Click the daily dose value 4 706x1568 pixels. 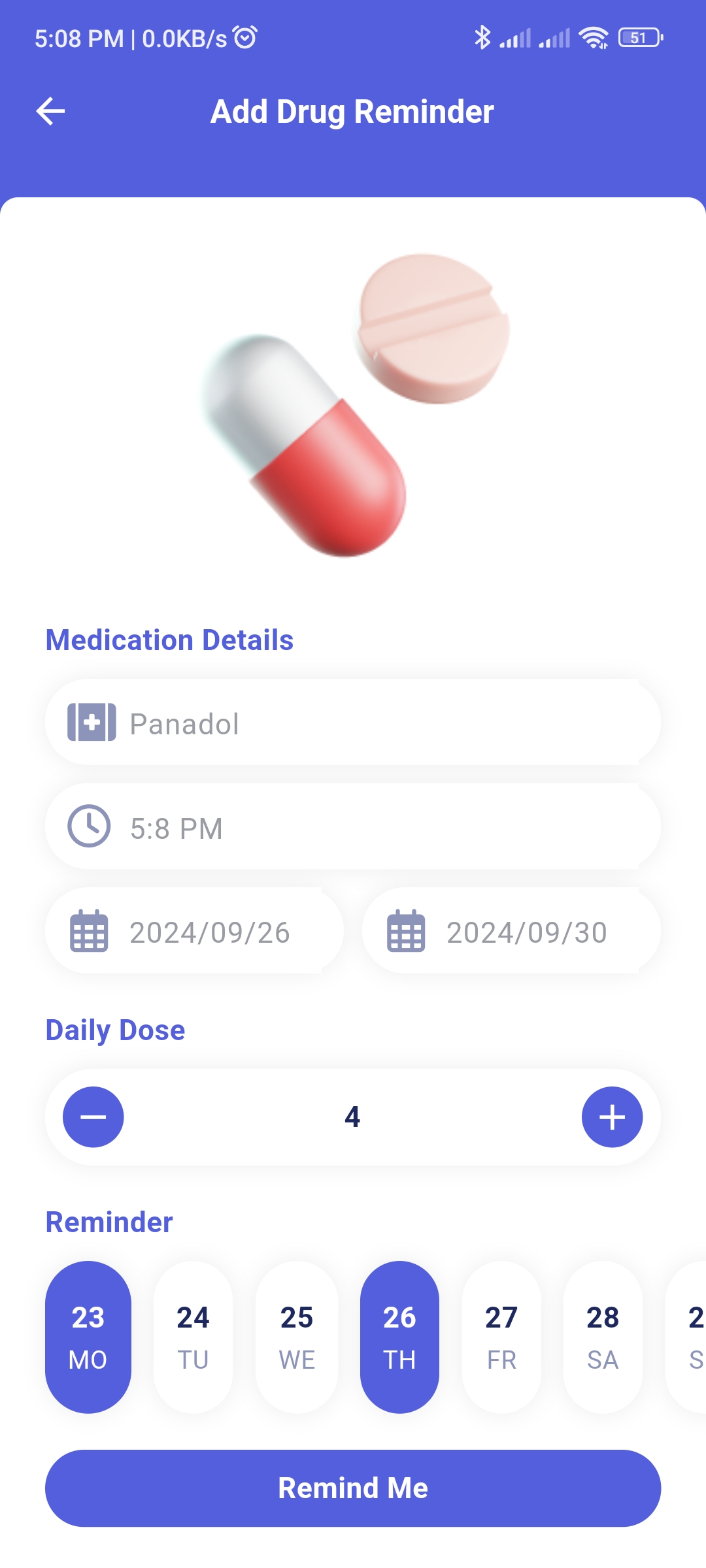[353, 1117]
